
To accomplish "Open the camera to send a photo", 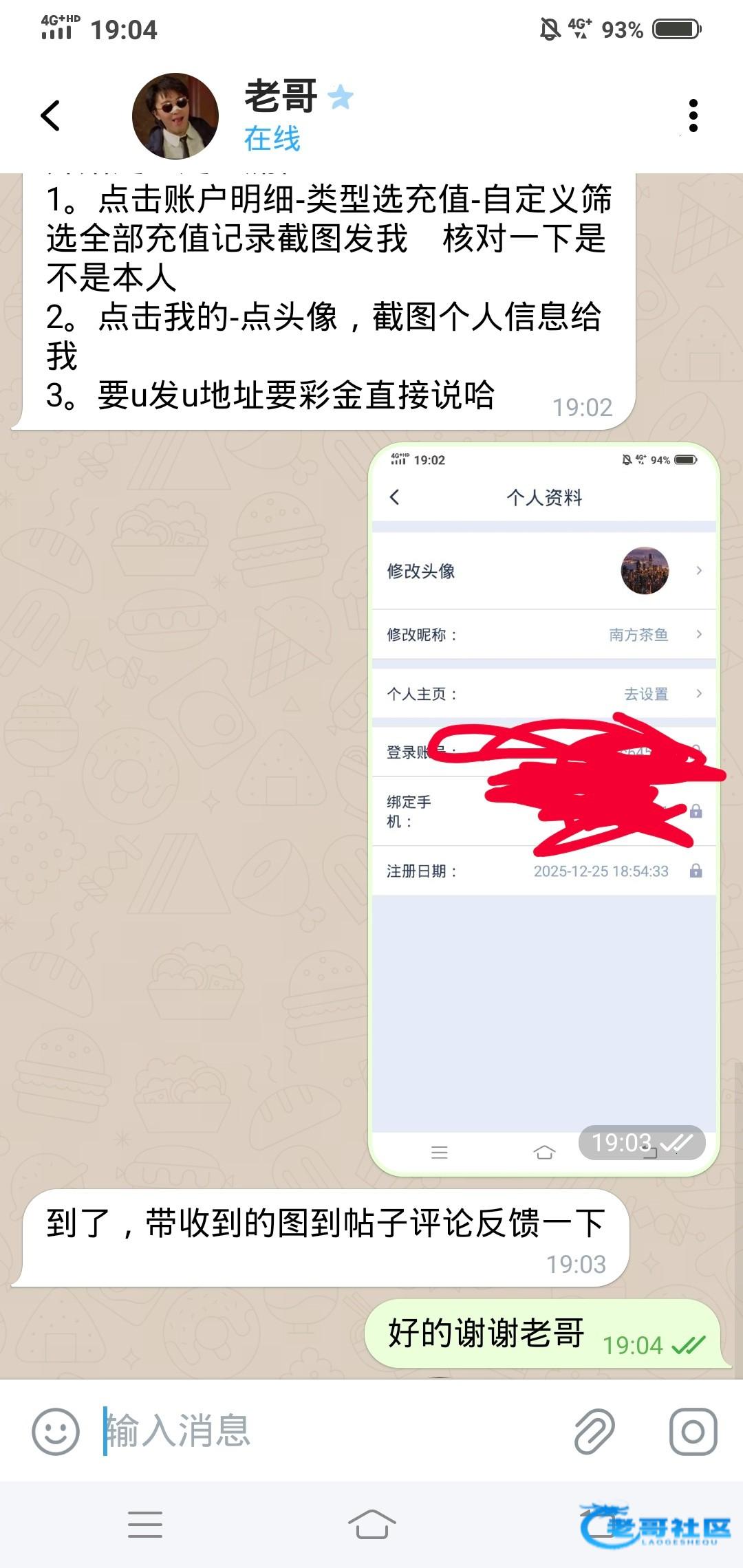I will tap(693, 1431).
